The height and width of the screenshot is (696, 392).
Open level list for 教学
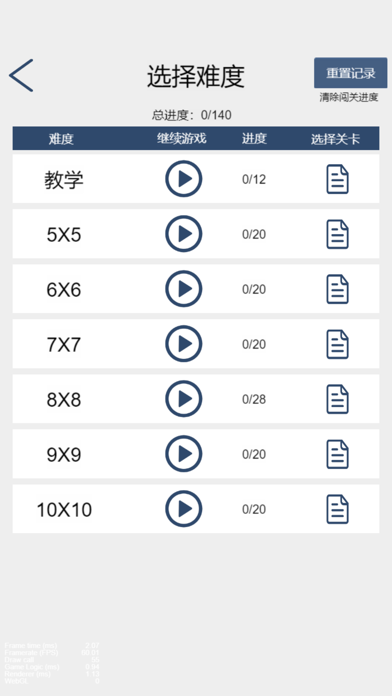tap(337, 179)
